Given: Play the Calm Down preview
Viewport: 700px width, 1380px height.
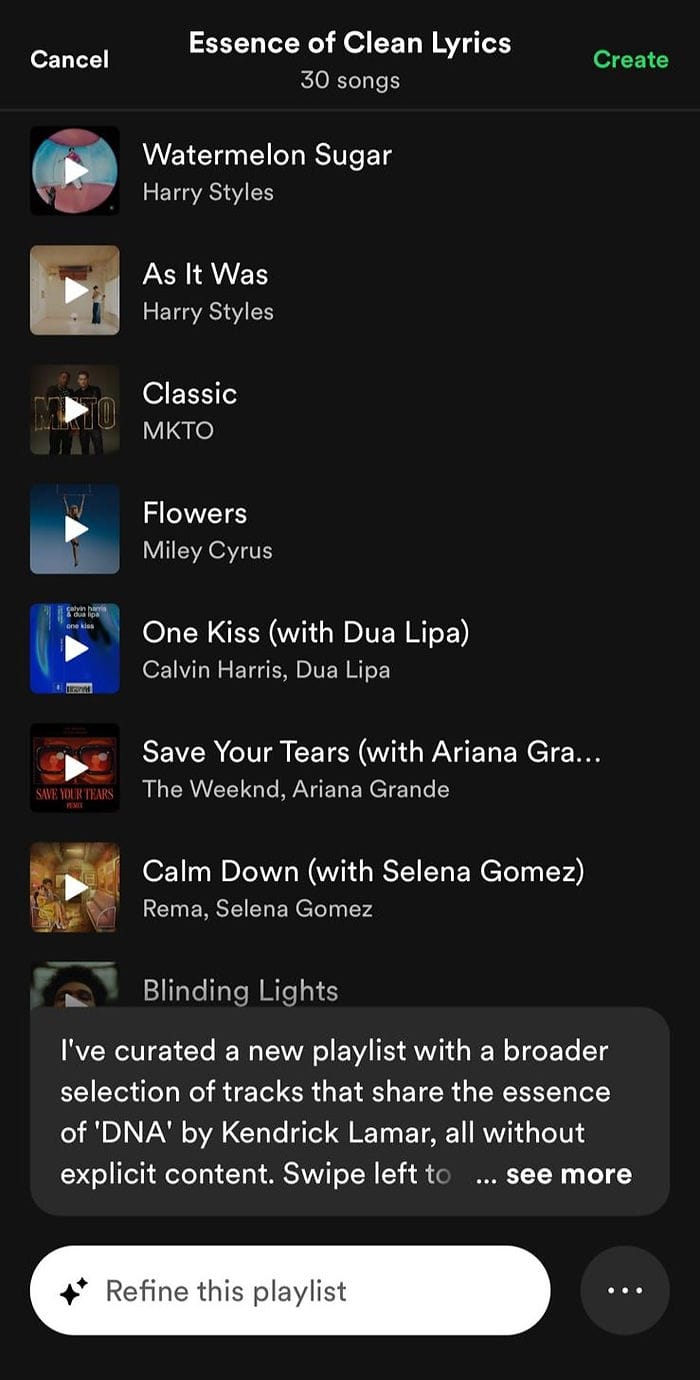Looking at the screenshot, I should click(75, 887).
